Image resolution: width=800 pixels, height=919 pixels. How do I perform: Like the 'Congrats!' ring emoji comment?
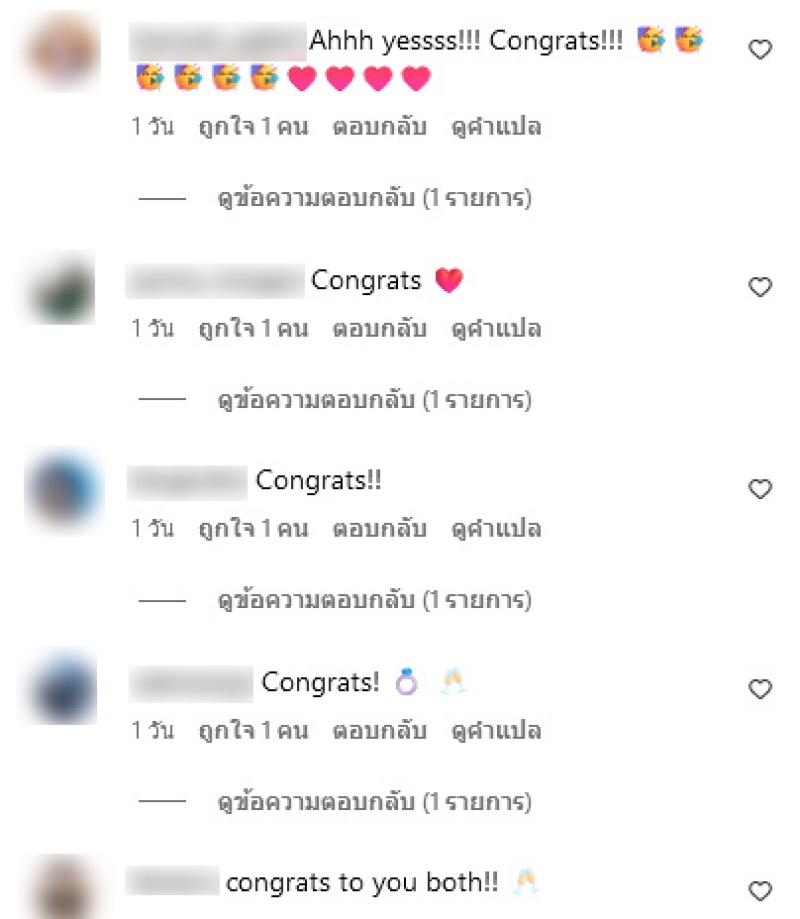click(x=761, y=689)
